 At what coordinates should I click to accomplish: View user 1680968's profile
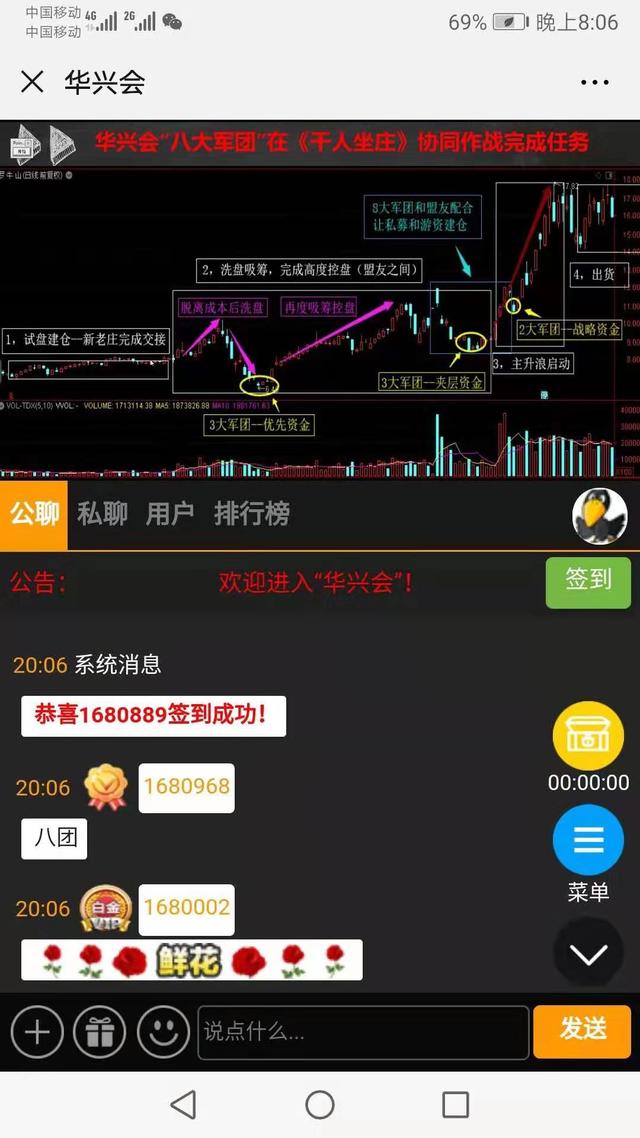click(186, 787)
